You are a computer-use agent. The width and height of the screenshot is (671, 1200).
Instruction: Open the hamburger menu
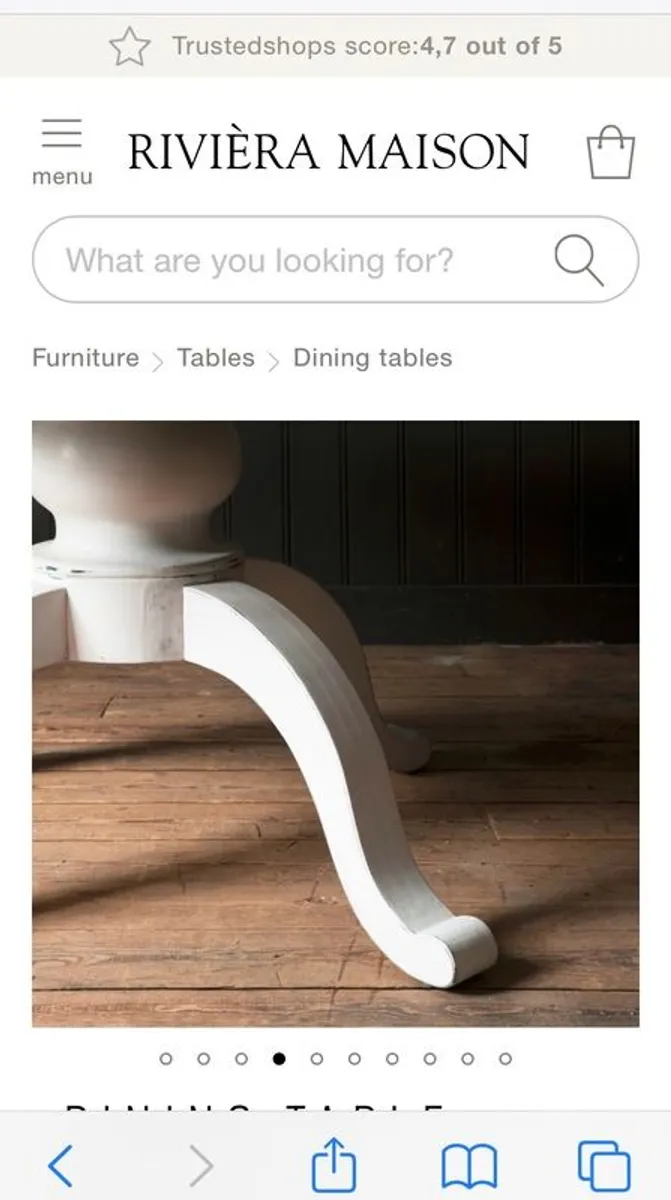[61, 150]
